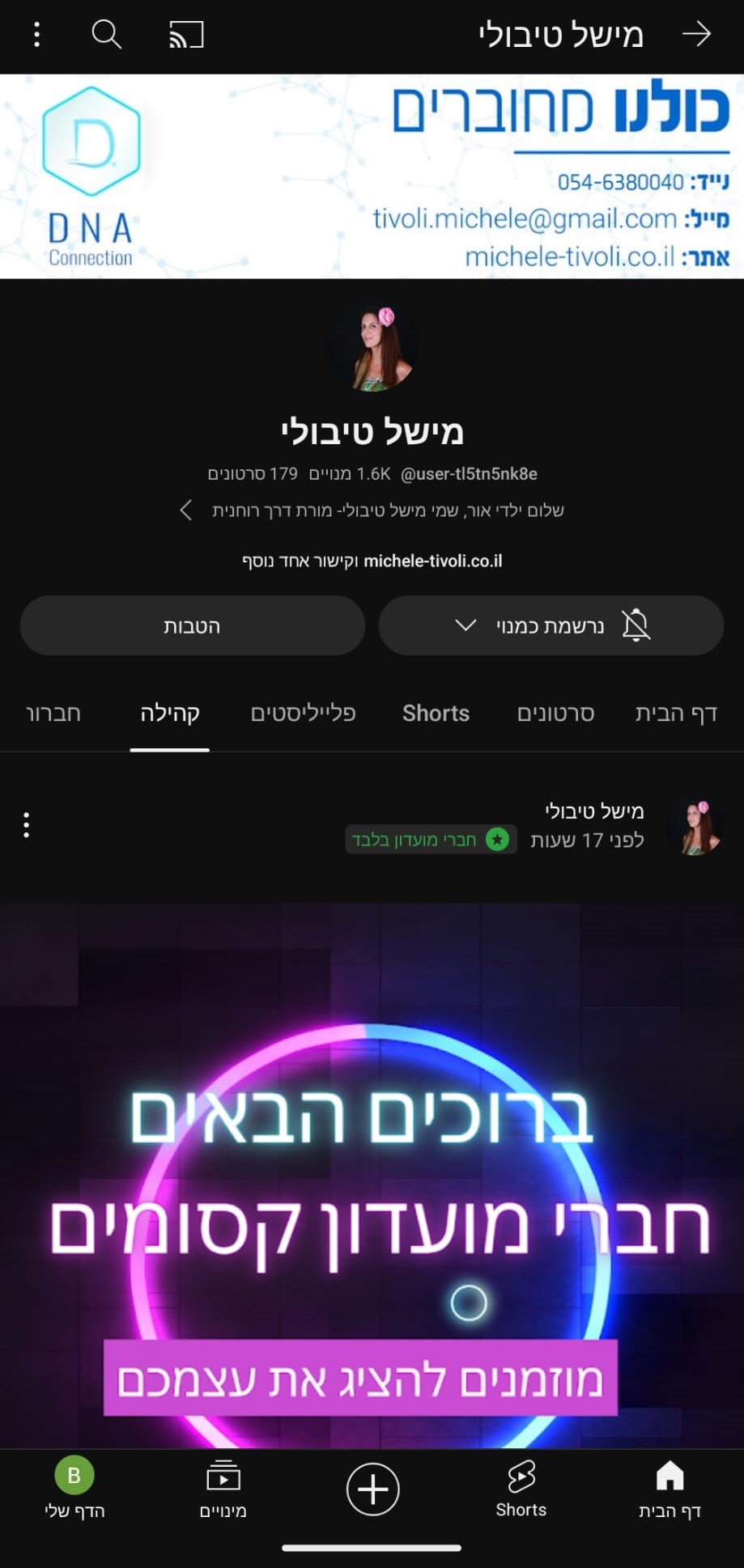This screenshot has width=744, height=1568.
Task: Open channel search
Action: click(106, 35)
